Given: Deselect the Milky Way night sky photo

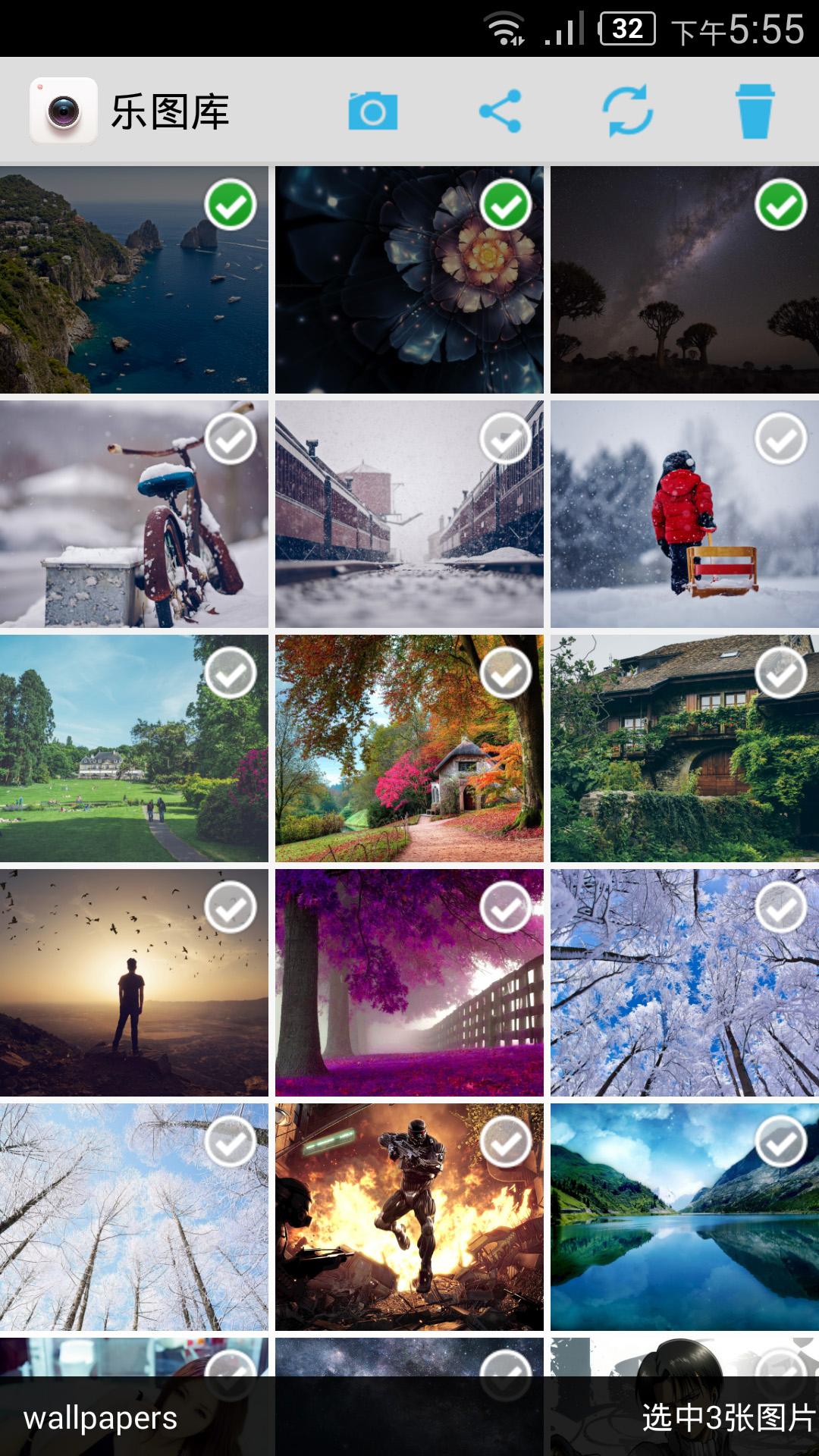Looking at the screenshot, I should [780, 205].
